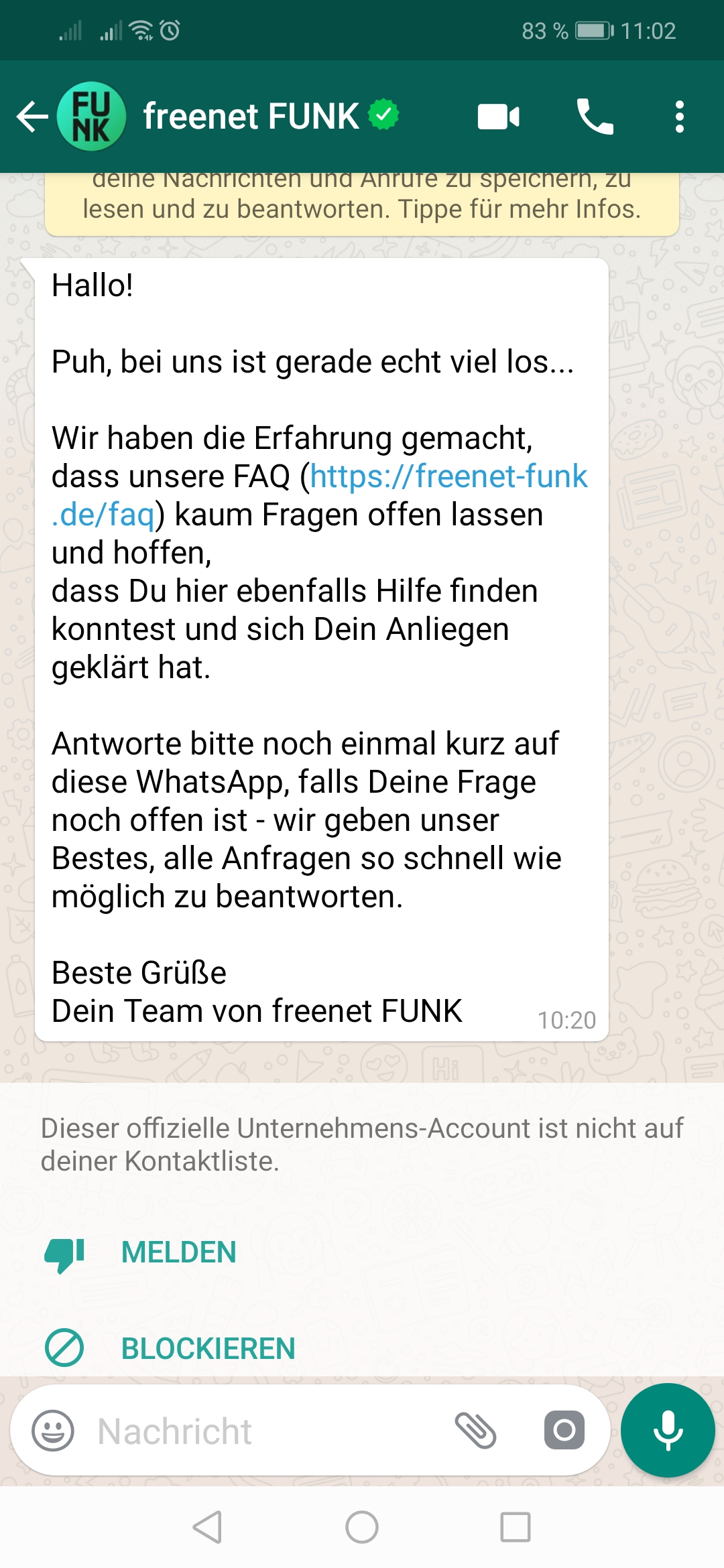Image resolution: width=724 pixels, height=1568 pixels.
Task: Start a voice call with freenet FUNK
Action: [595, 117]
